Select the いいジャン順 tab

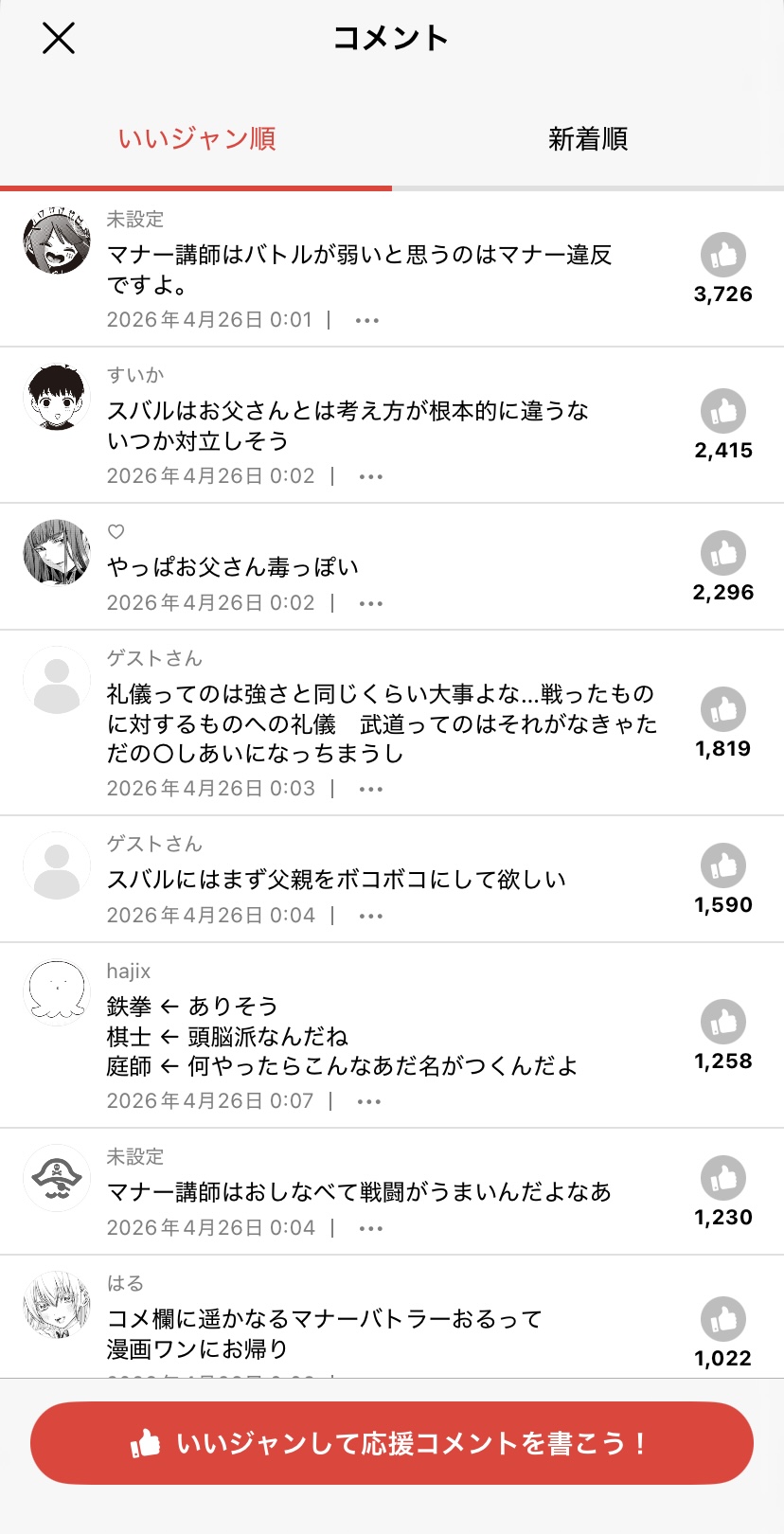click(x=196, y=139)
